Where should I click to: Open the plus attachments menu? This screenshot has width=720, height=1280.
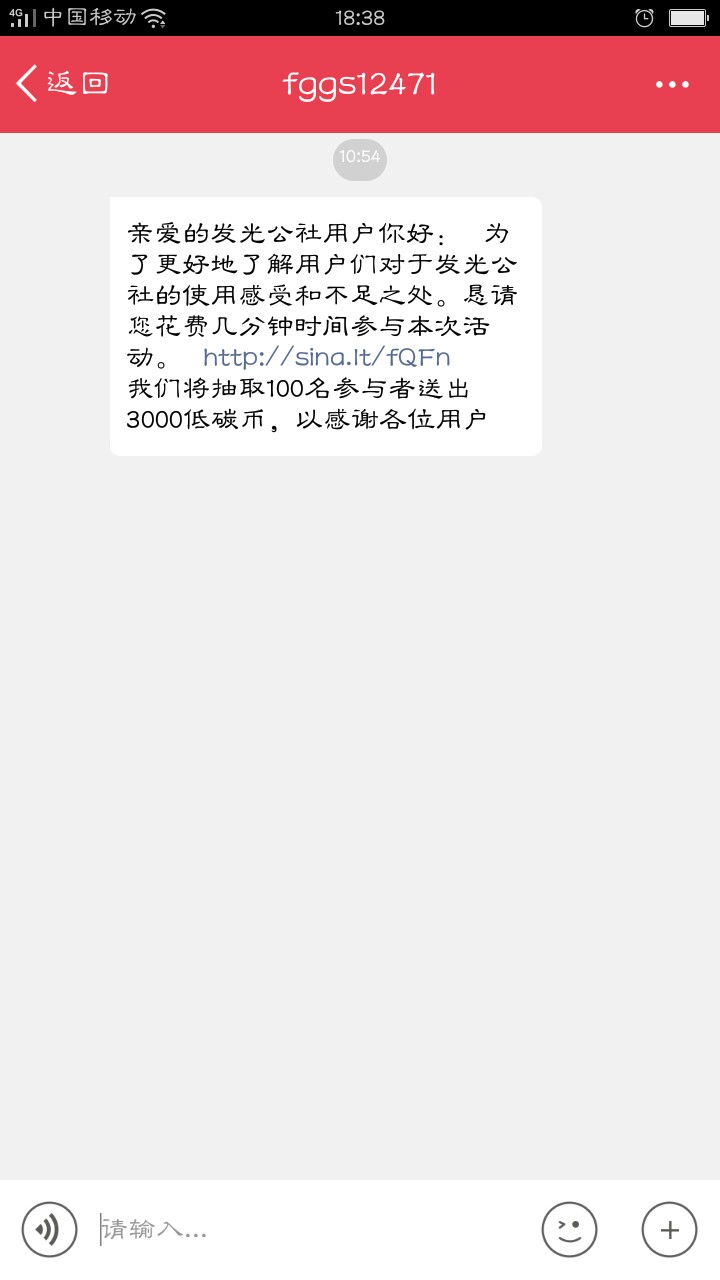click(669, 1229)
